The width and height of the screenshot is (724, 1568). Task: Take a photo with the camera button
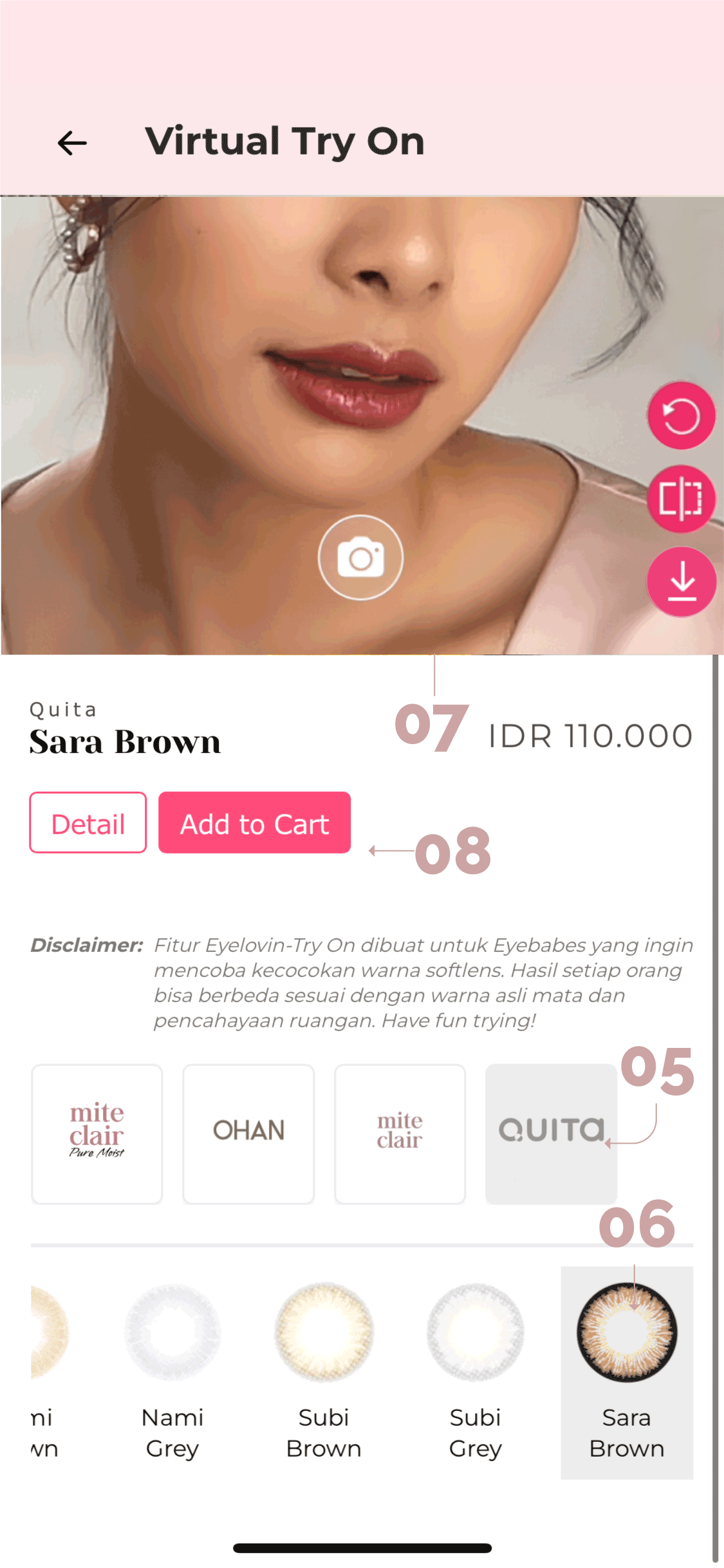(360, 557)
